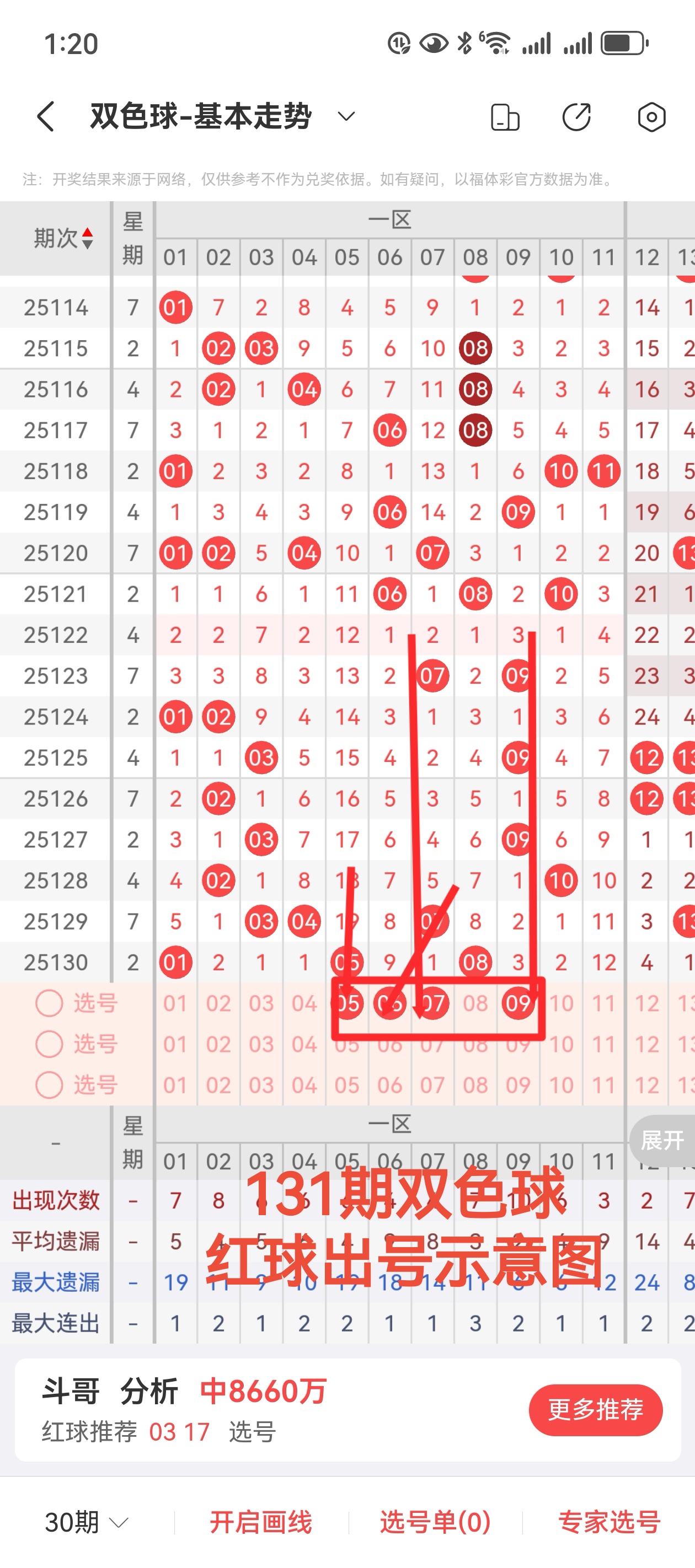
Task: Change the 30期 period count dropdown
Action: click(x=87, y=1522)
